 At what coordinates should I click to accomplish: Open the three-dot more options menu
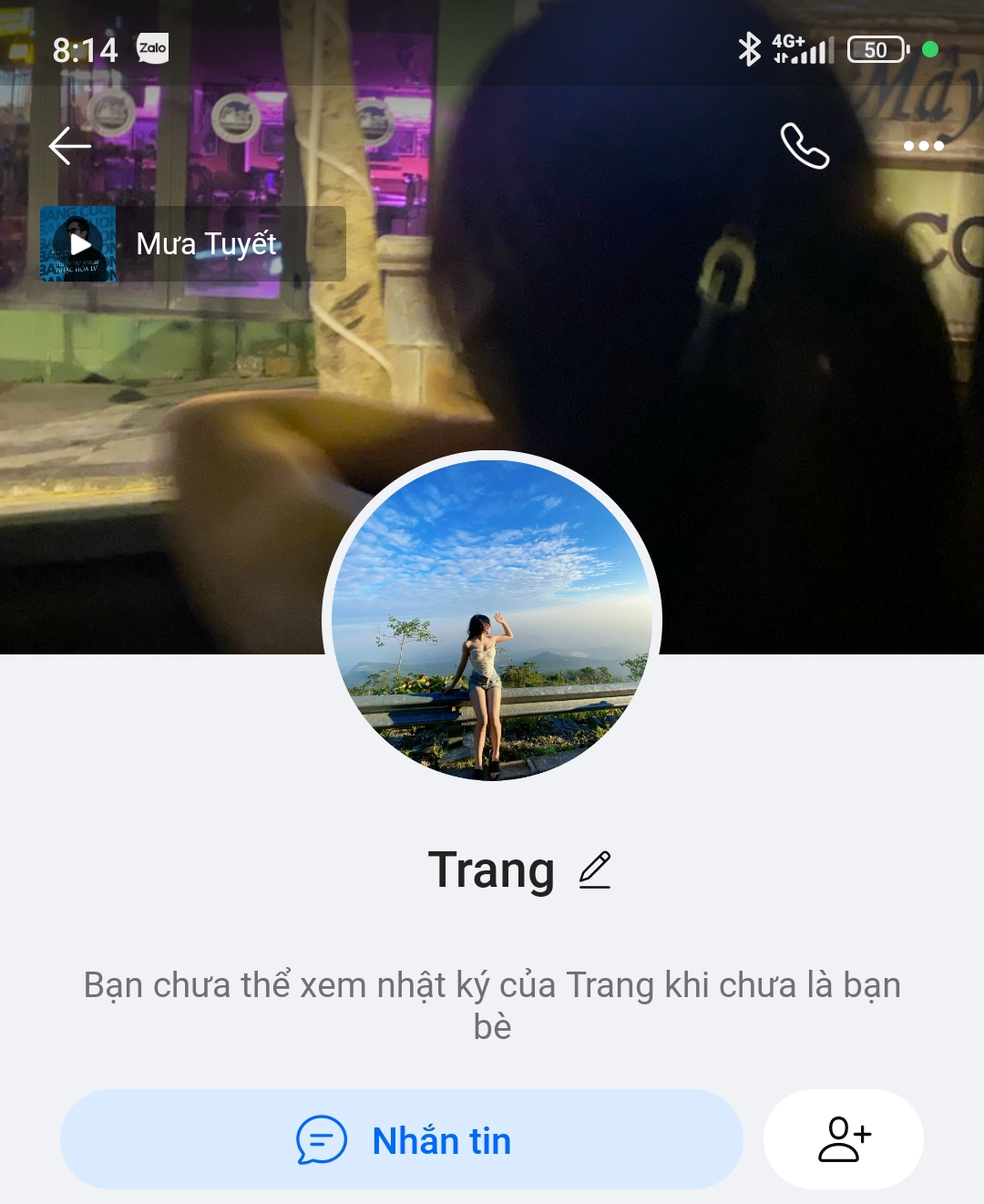923,146
